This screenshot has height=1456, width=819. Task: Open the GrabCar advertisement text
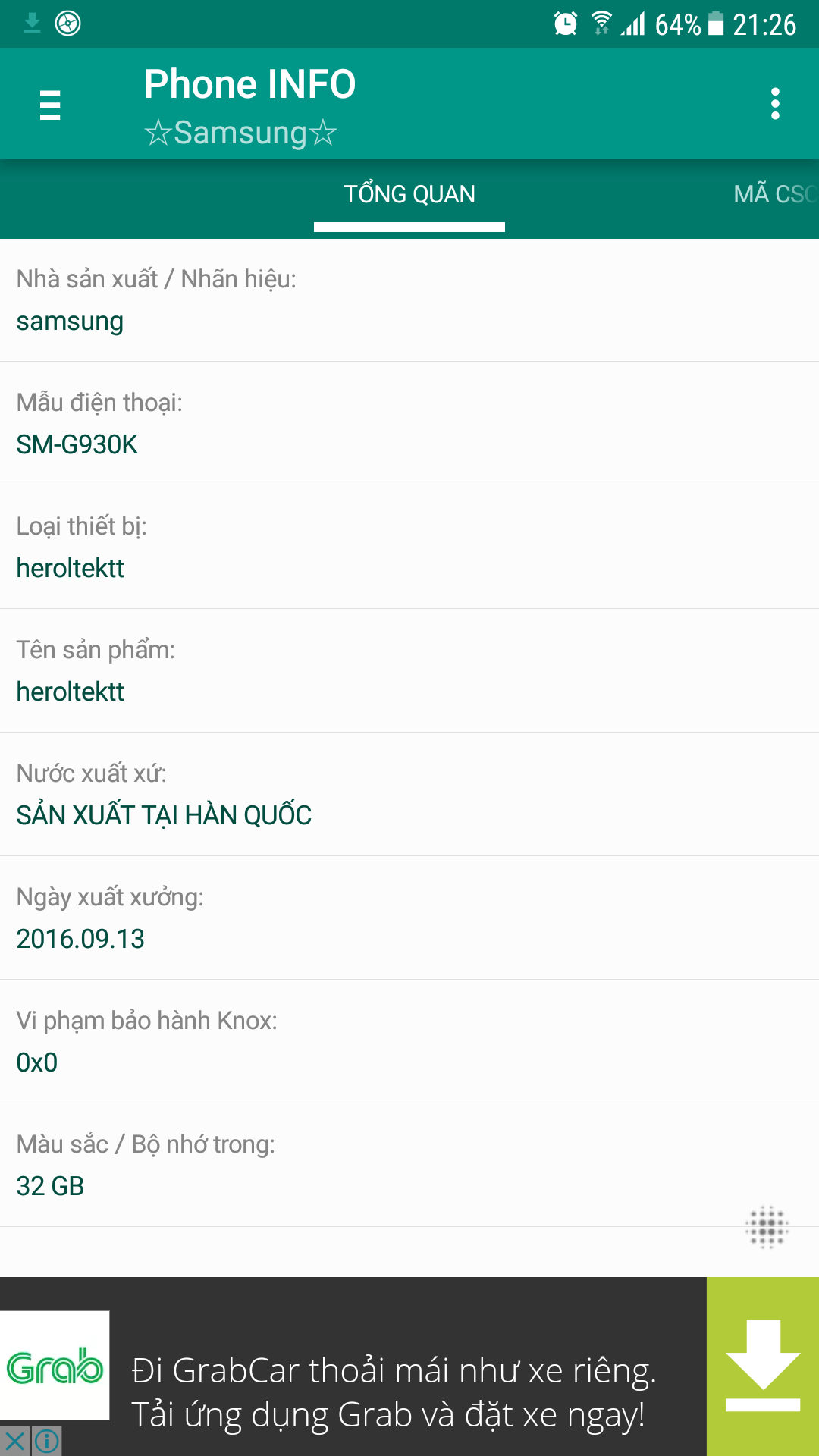[393, 1392]
